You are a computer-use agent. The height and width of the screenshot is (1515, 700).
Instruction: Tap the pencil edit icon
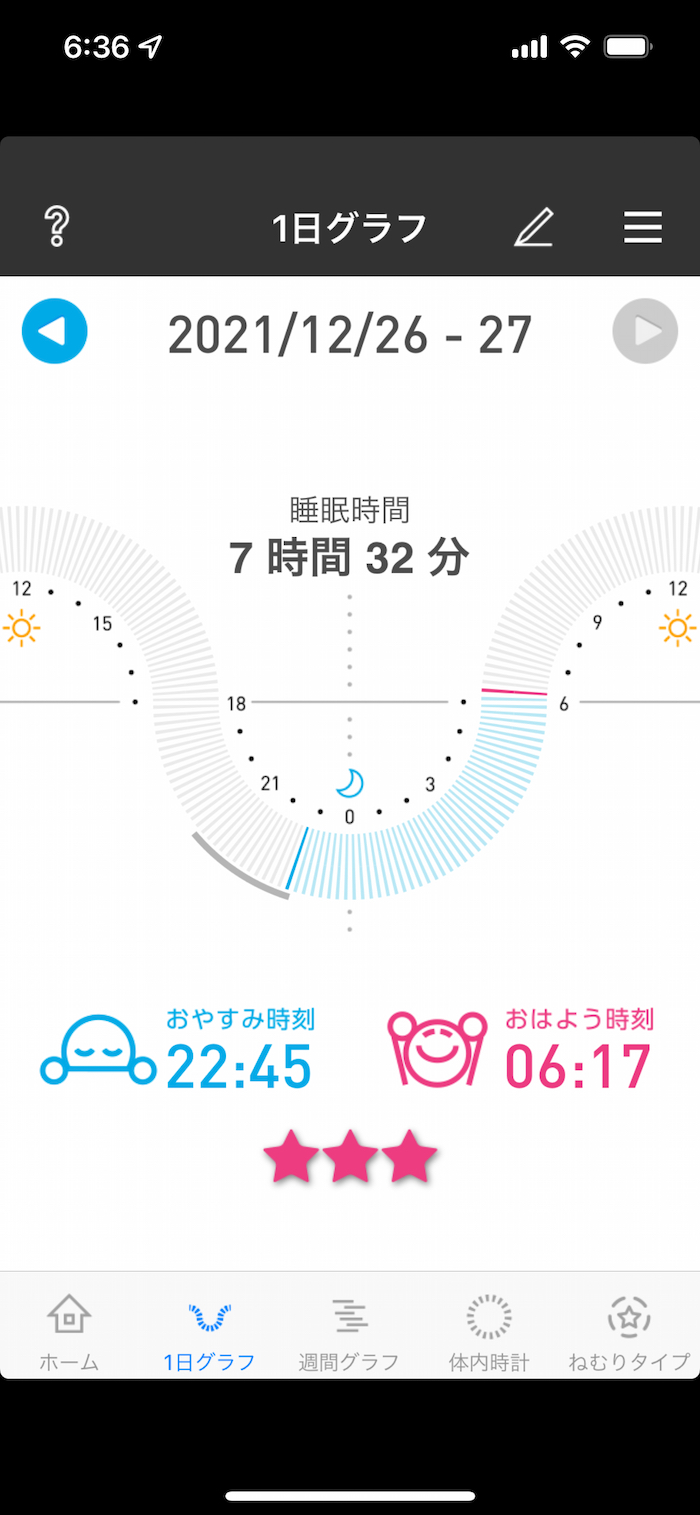click(533, 228)
